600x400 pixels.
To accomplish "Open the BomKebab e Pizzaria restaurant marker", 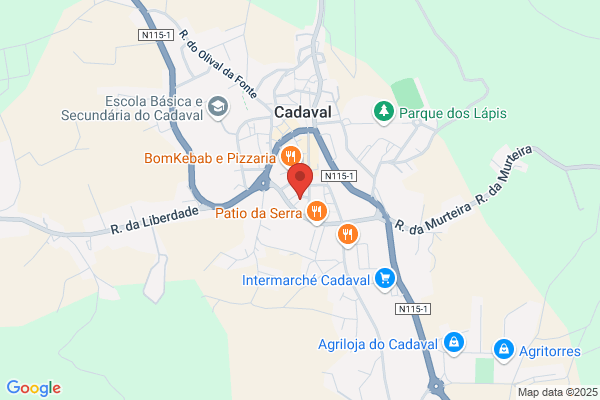I will coord(291,157).
